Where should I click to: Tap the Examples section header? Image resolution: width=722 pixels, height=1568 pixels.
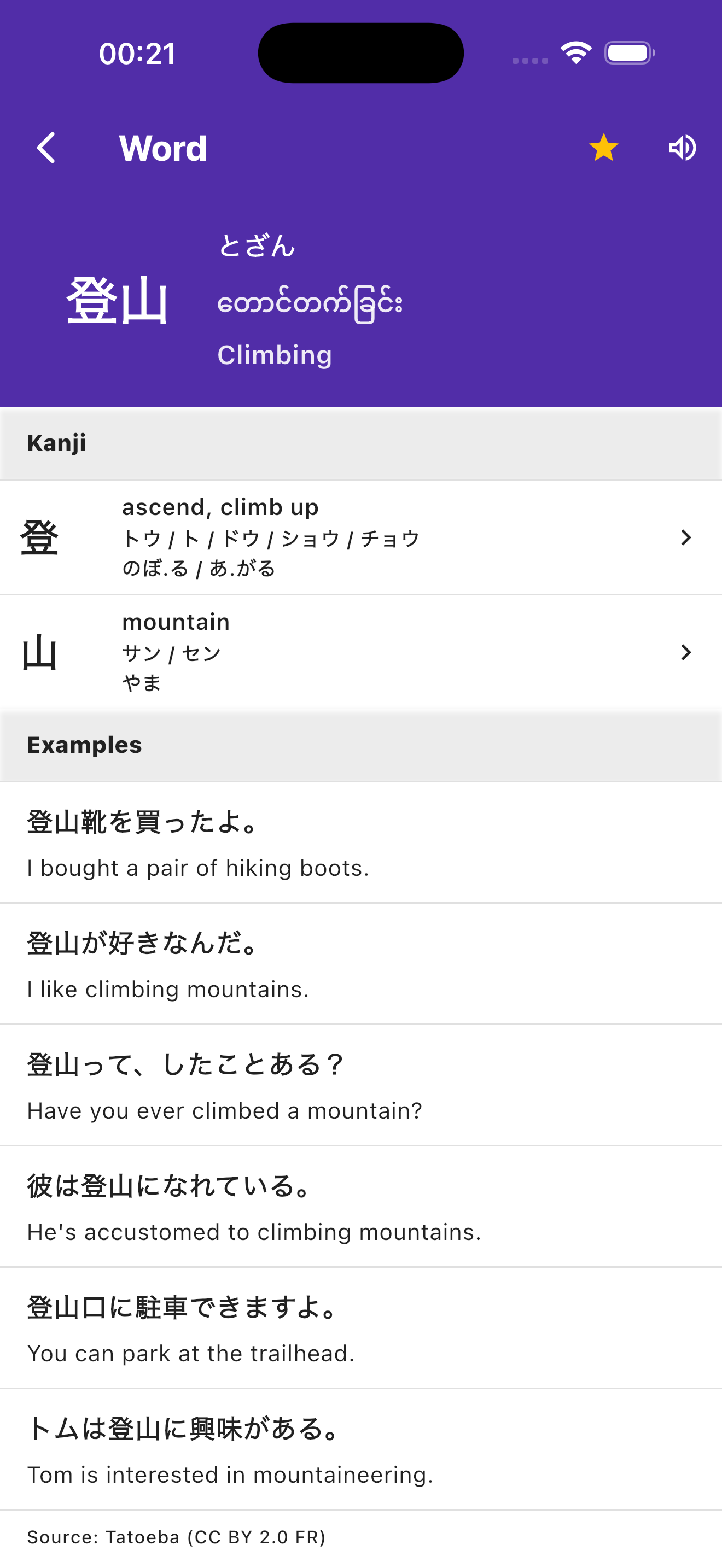point(84,744)
